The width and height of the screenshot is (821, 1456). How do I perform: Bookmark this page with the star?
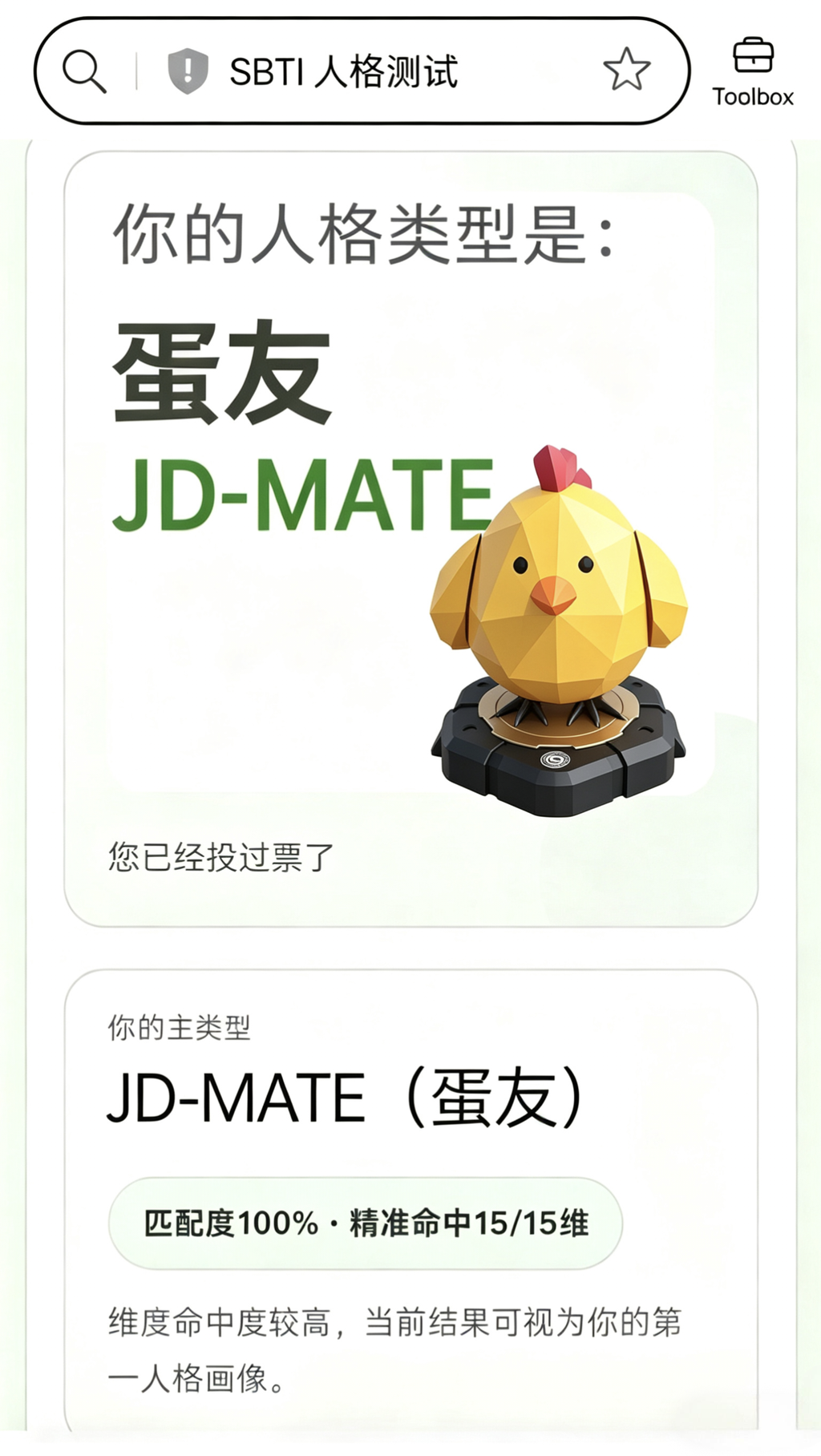tap(626, 70)
